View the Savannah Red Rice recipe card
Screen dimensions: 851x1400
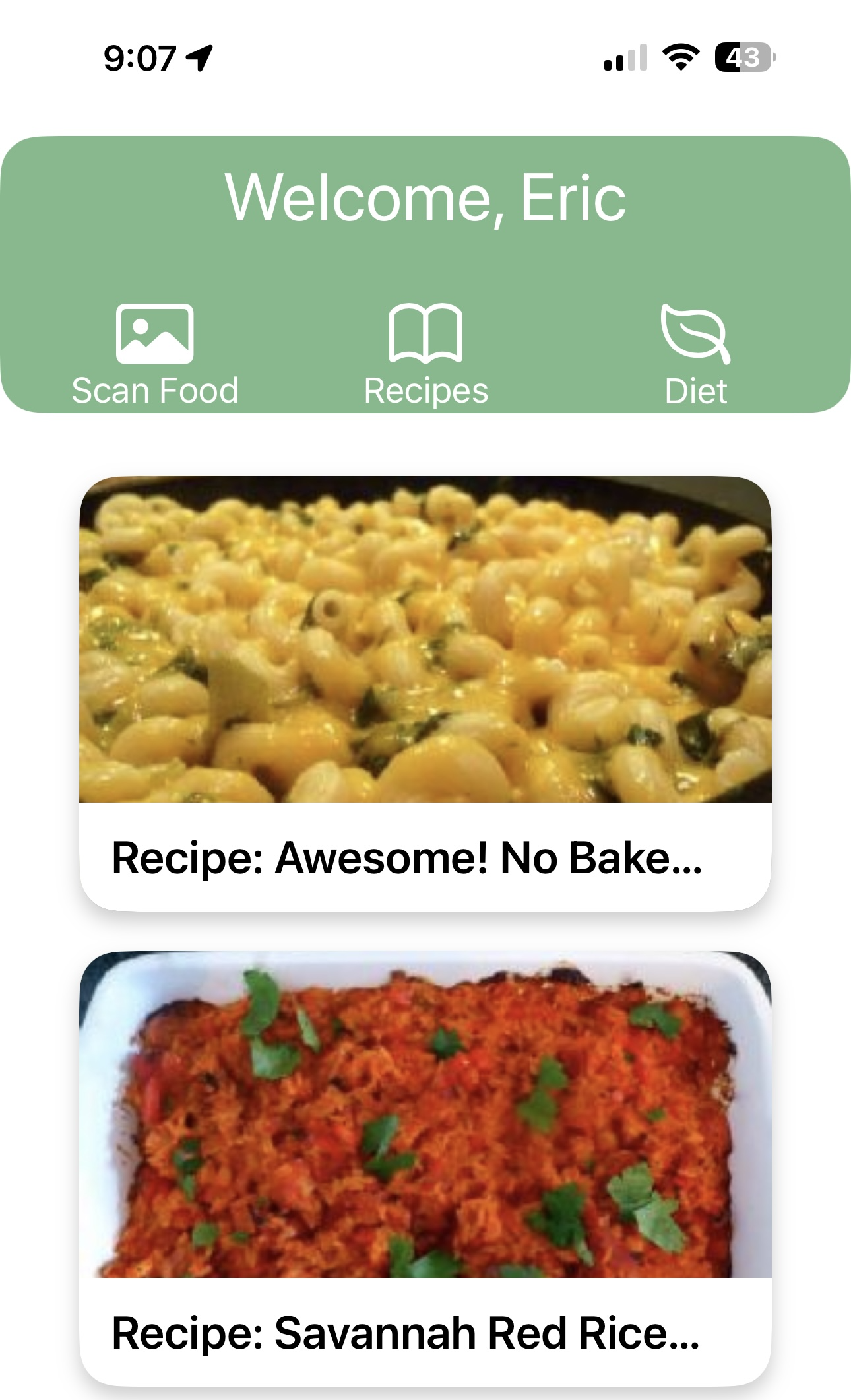[x=425, y=1168]
